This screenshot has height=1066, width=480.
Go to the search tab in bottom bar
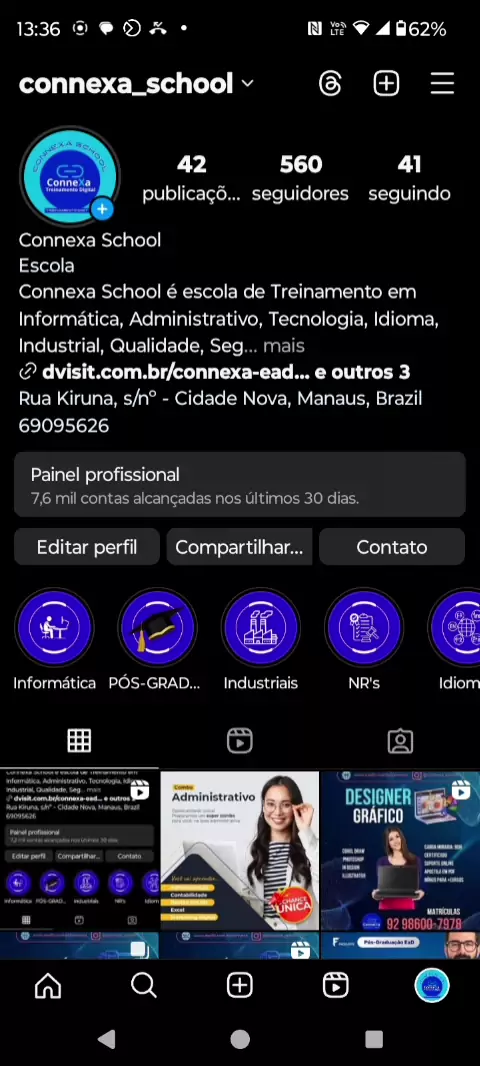tap(143, 984)
